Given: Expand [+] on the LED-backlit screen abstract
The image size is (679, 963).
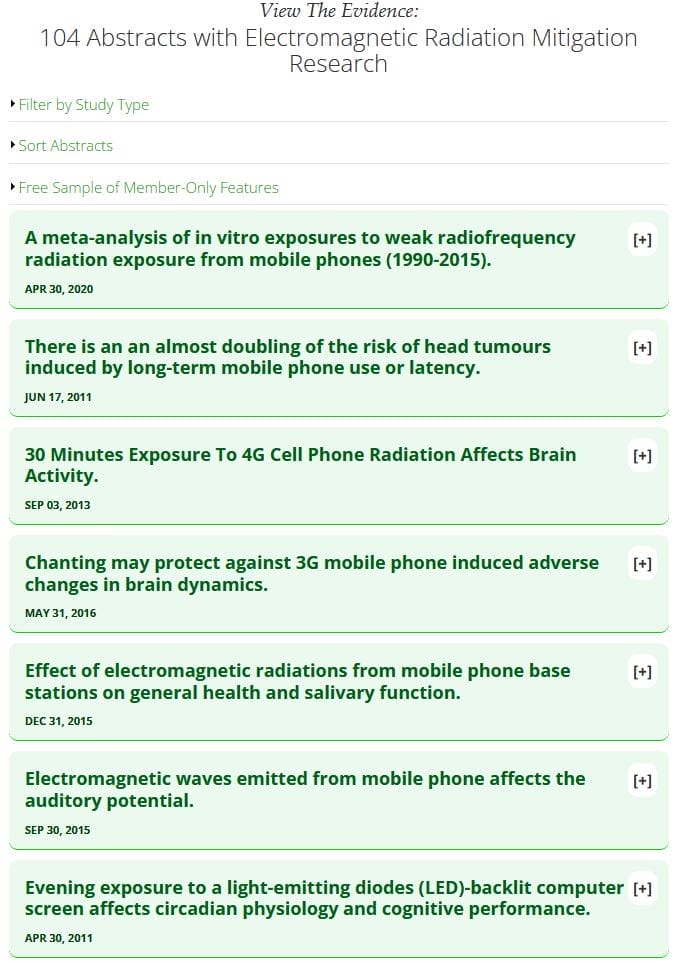Looking at the screenshot, I should pyautogui.click(x=642, y=889).
